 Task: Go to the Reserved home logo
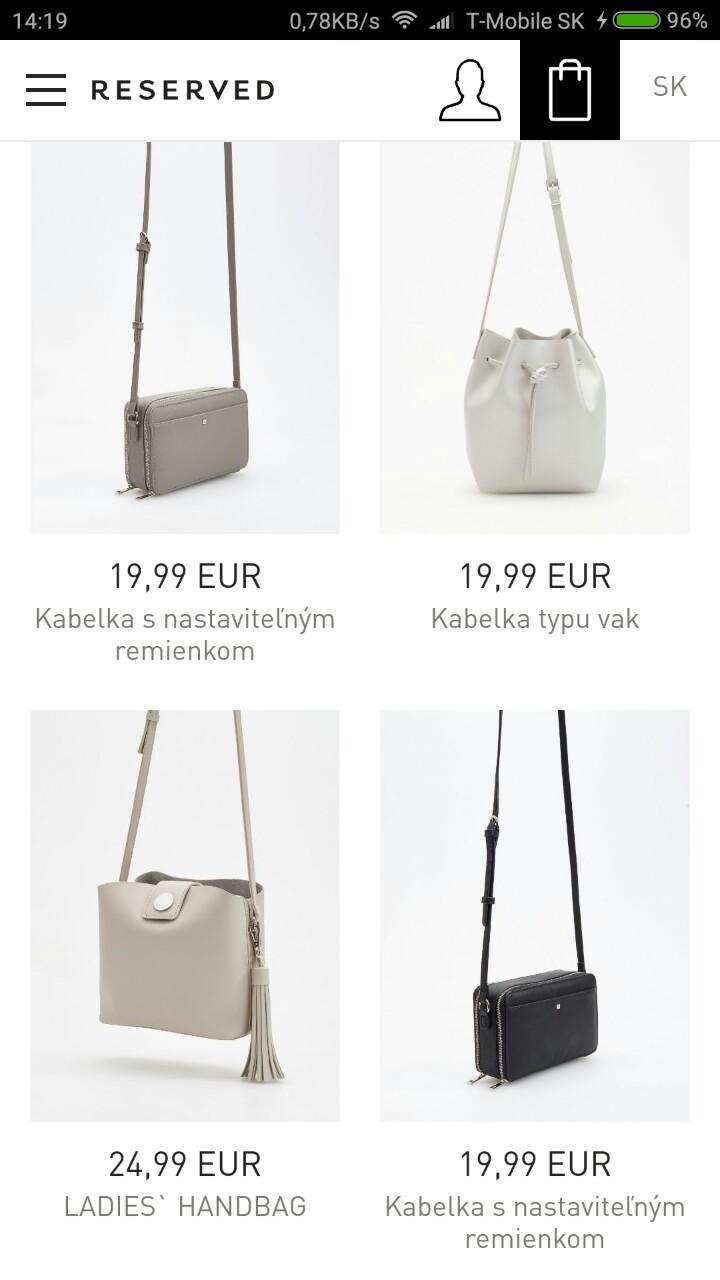pyautogui.click(x=183, y=90)
